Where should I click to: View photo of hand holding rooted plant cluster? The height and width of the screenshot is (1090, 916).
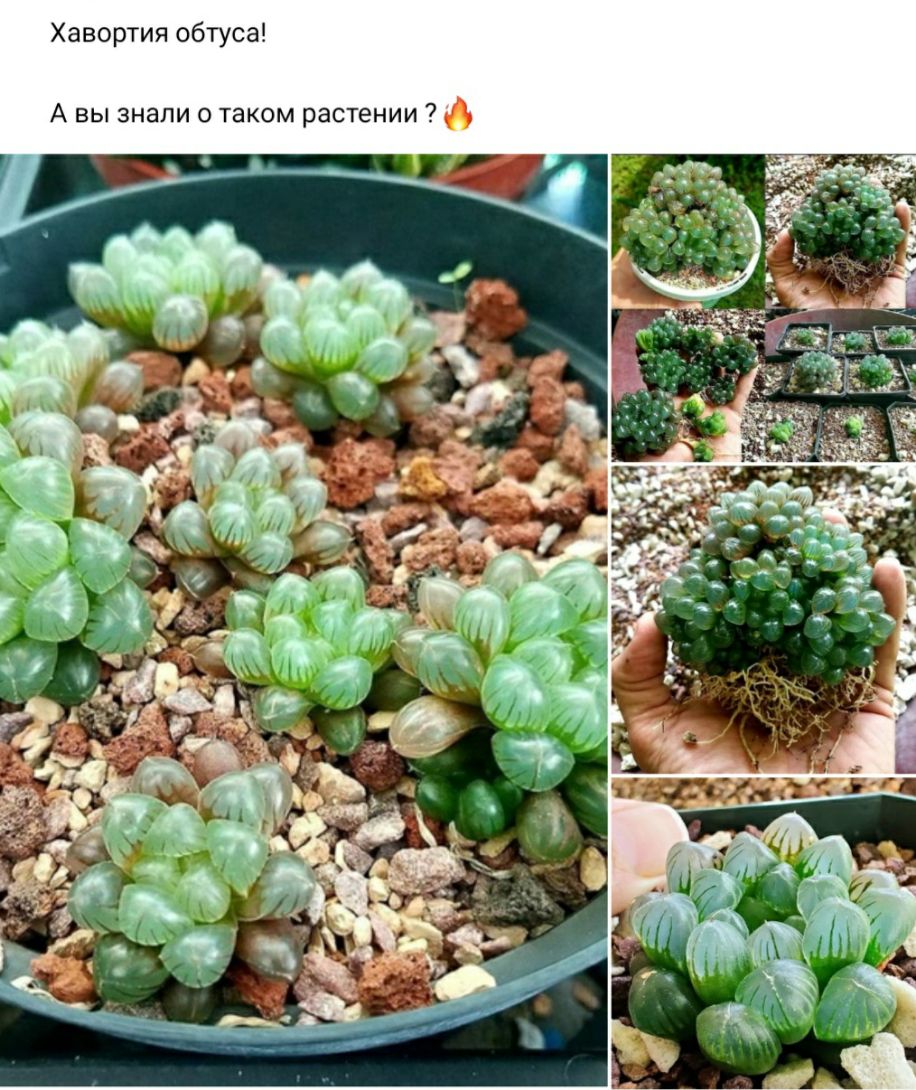763,618
